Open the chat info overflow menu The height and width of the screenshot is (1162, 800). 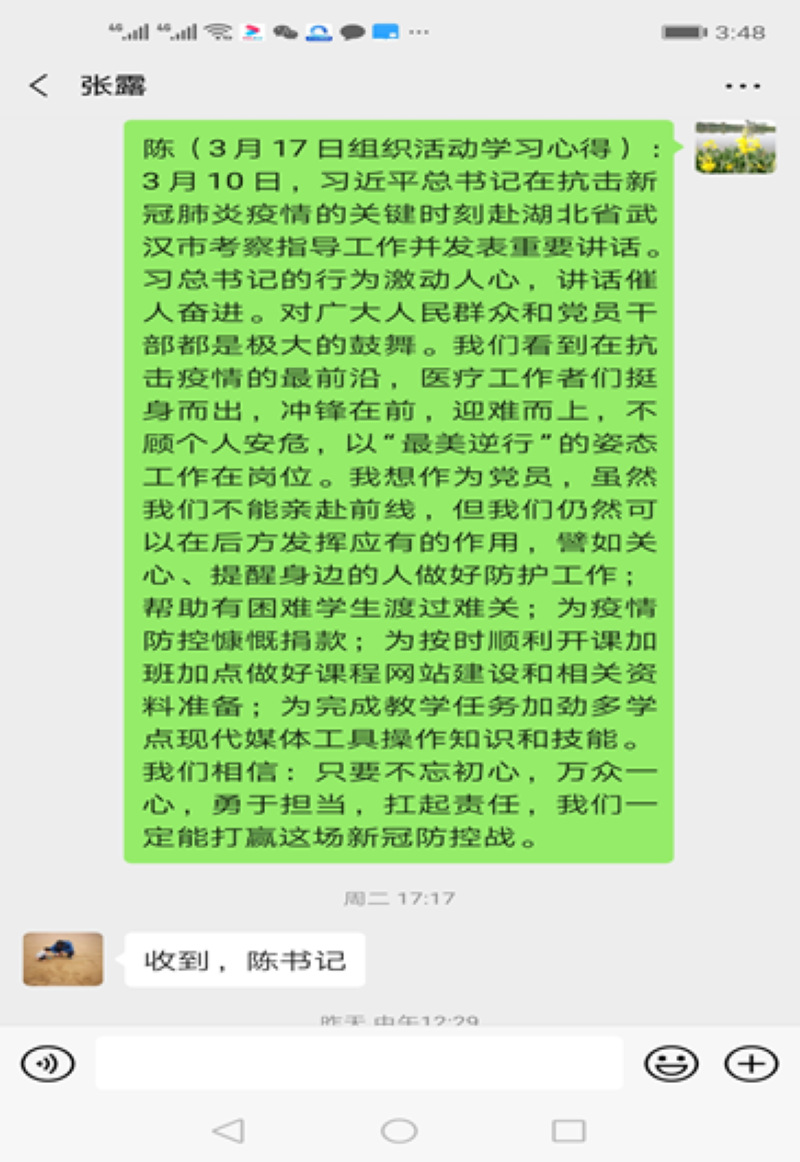tap(742, 86)
